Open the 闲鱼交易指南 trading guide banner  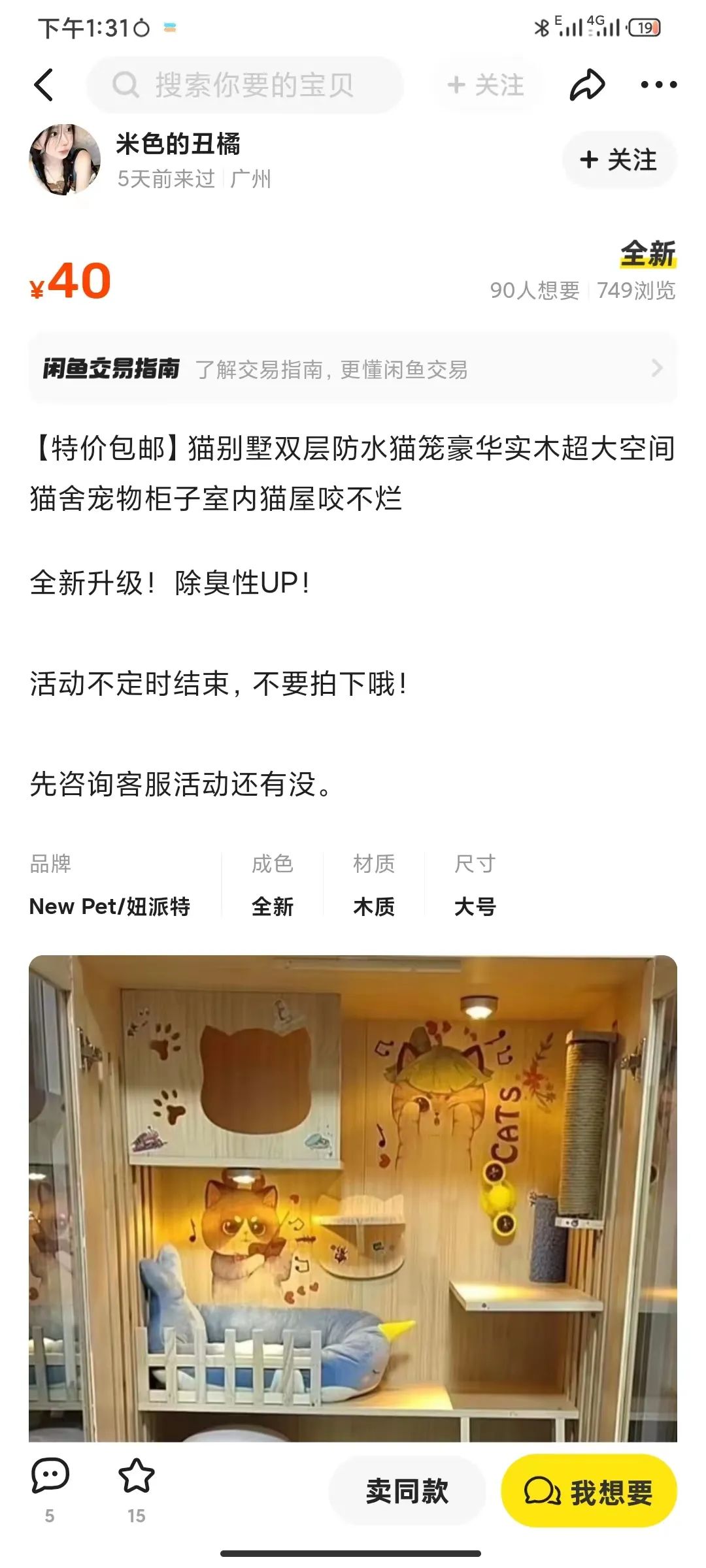click(x=353, y=369)
